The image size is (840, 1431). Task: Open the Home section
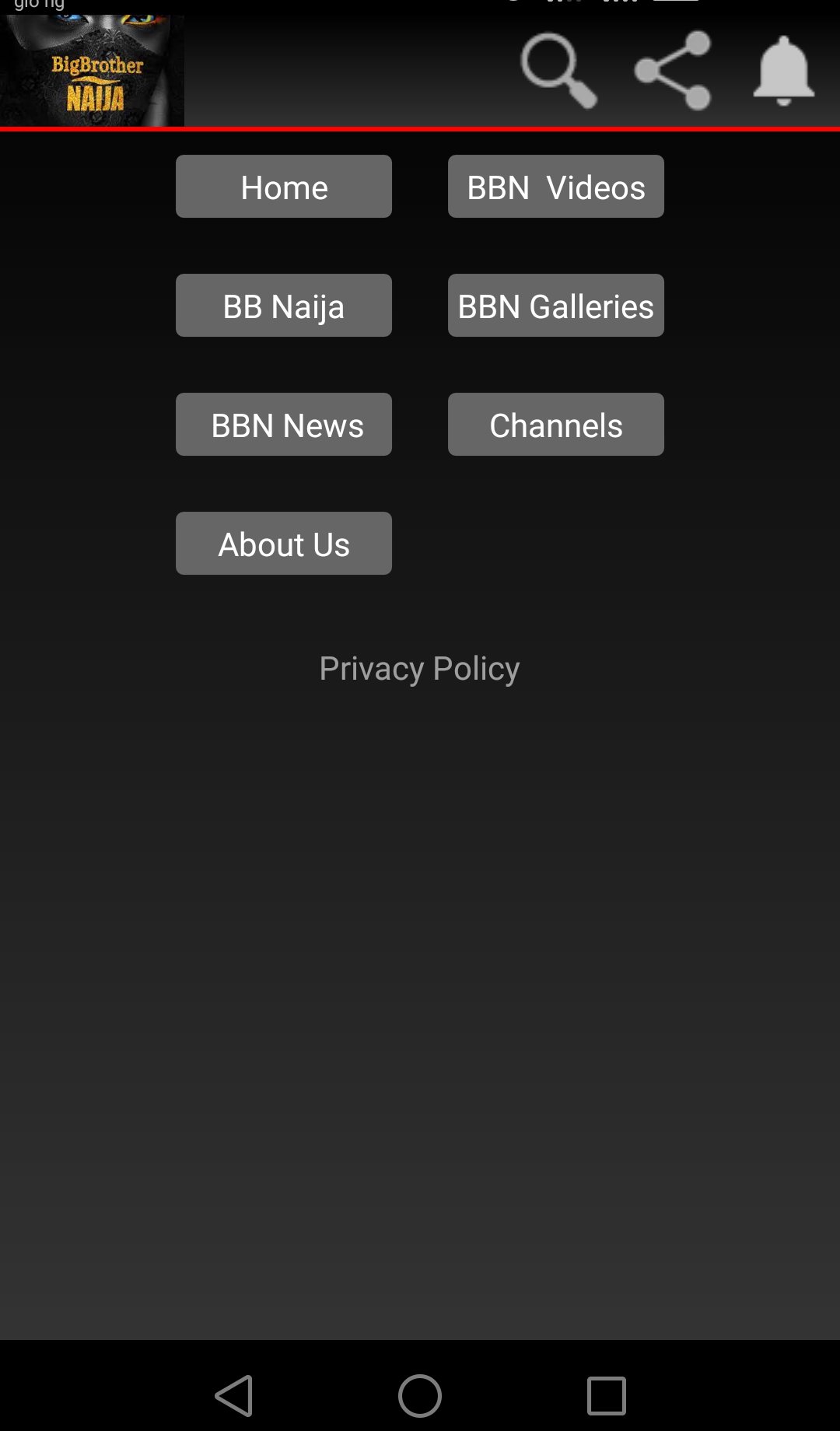click(283, 187)
